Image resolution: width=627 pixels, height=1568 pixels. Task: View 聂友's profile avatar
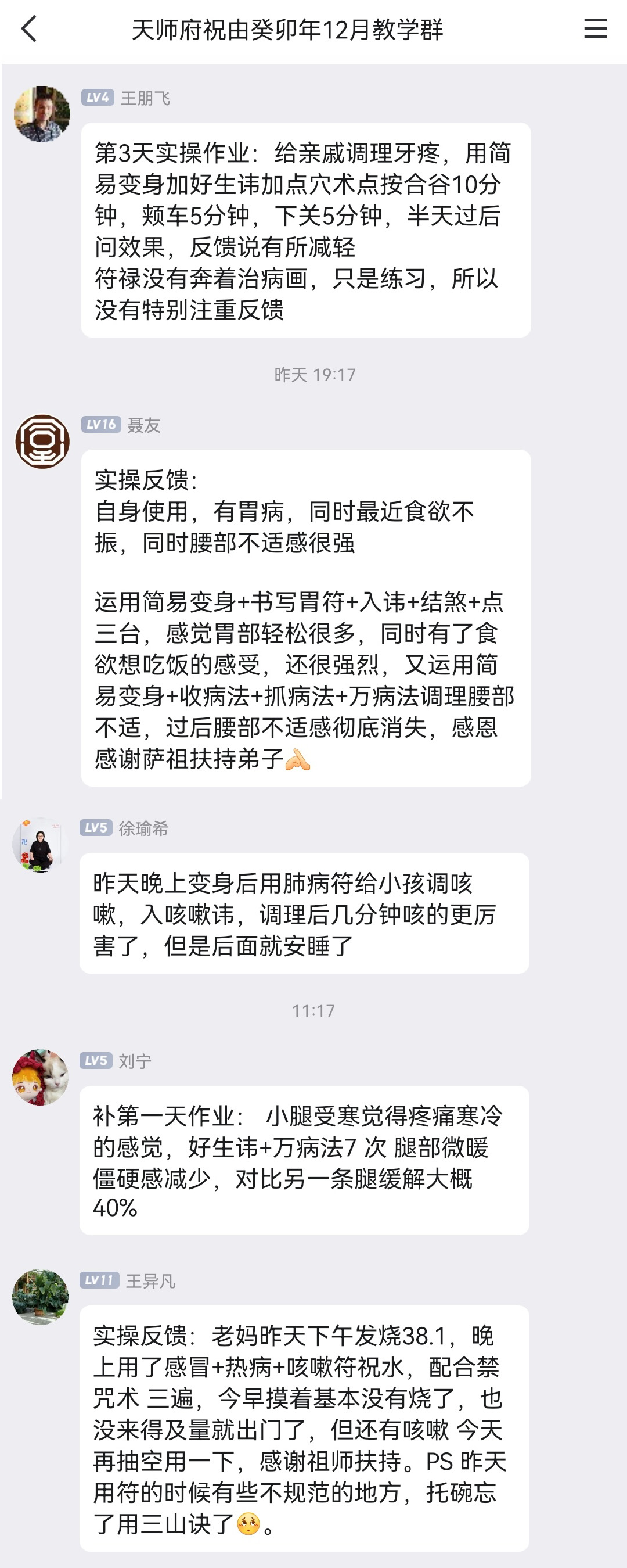pyautogui.click(x=42, y=442)
